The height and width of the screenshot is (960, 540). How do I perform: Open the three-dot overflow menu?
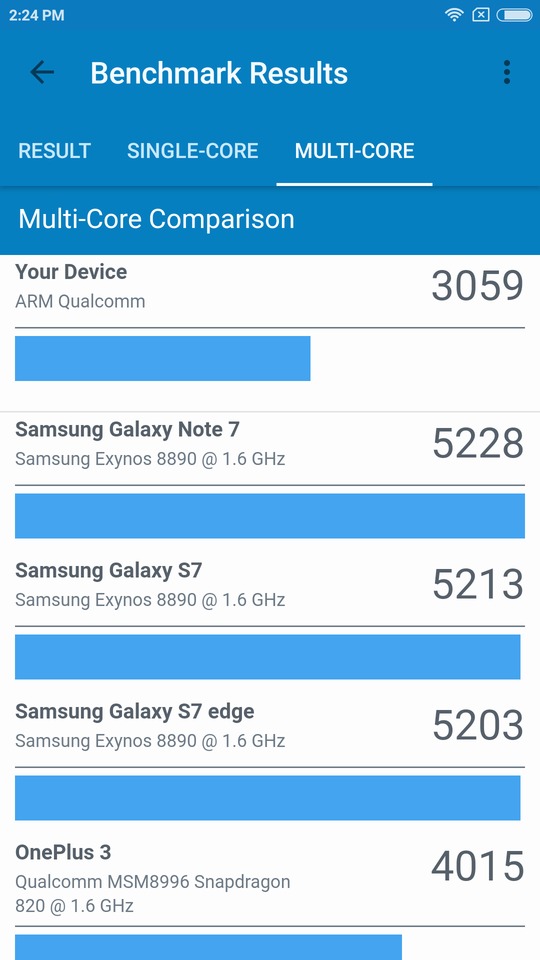click(x=506, y=72)
